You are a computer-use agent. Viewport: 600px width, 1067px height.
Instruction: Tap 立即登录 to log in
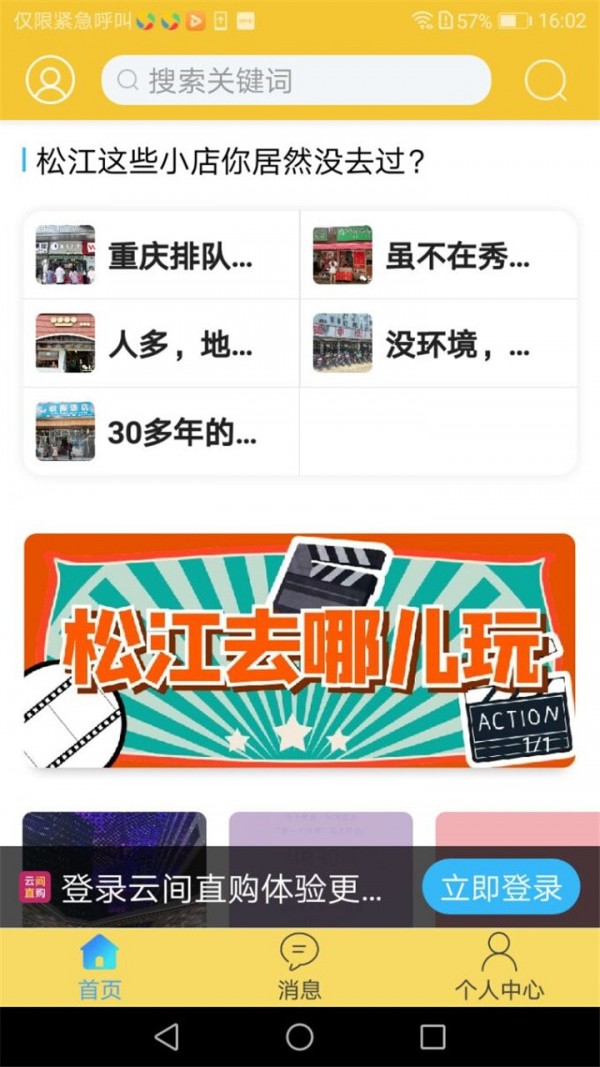(501, 887)
